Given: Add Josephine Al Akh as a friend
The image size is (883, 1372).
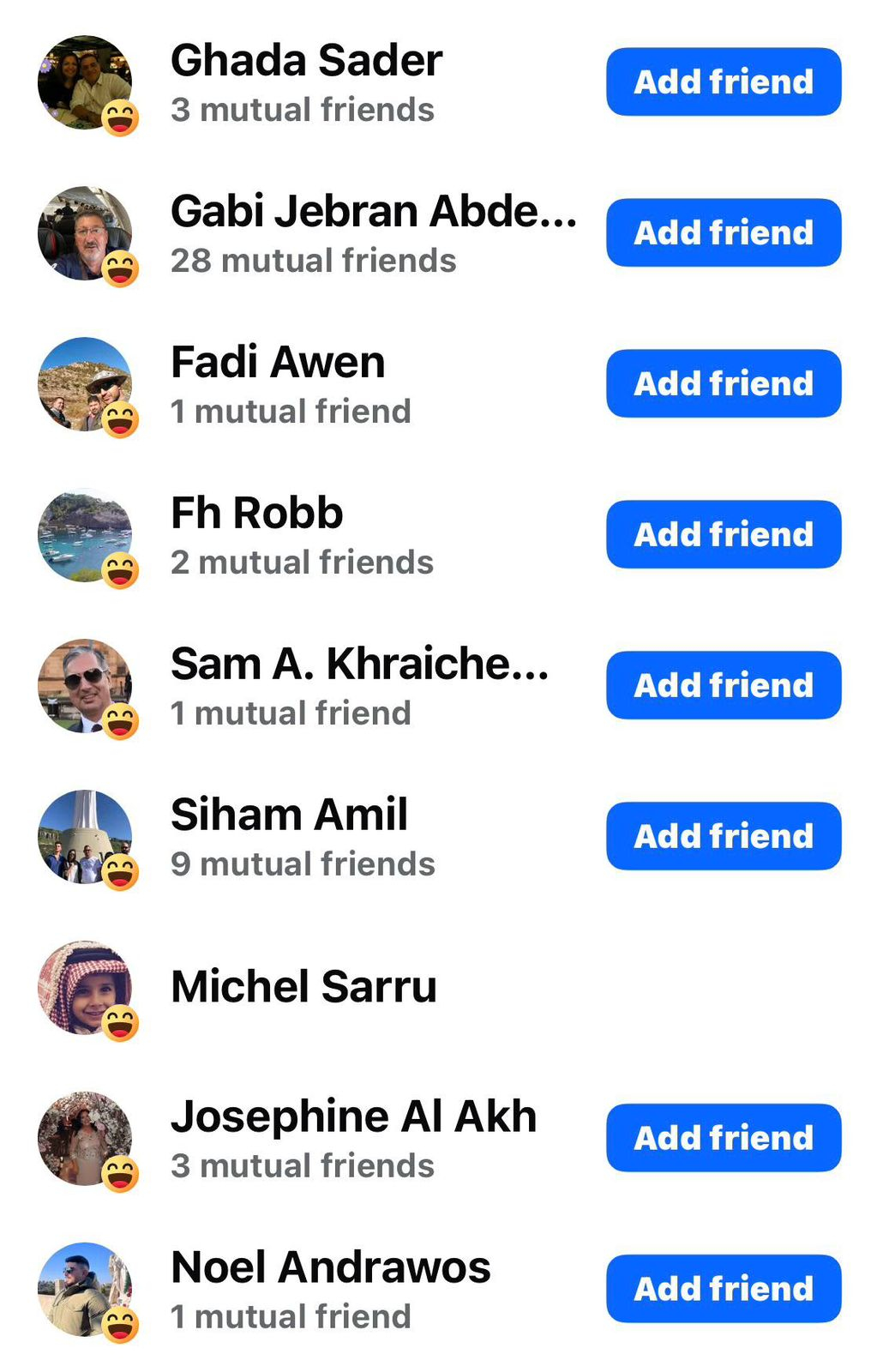Looking at the screenshot, I should tap(723, 1138).
